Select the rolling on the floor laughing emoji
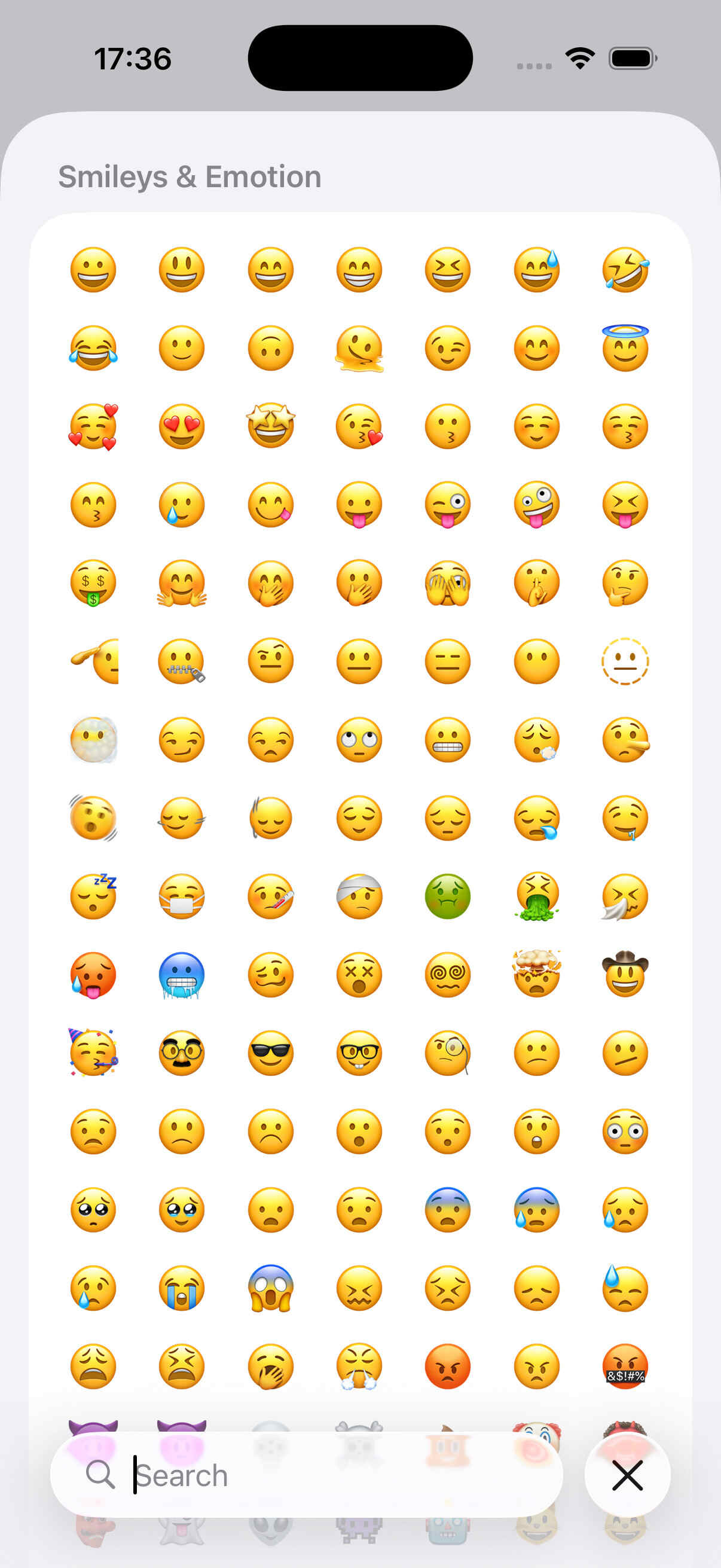This screenshot has width=721, height=1568. 625,270
